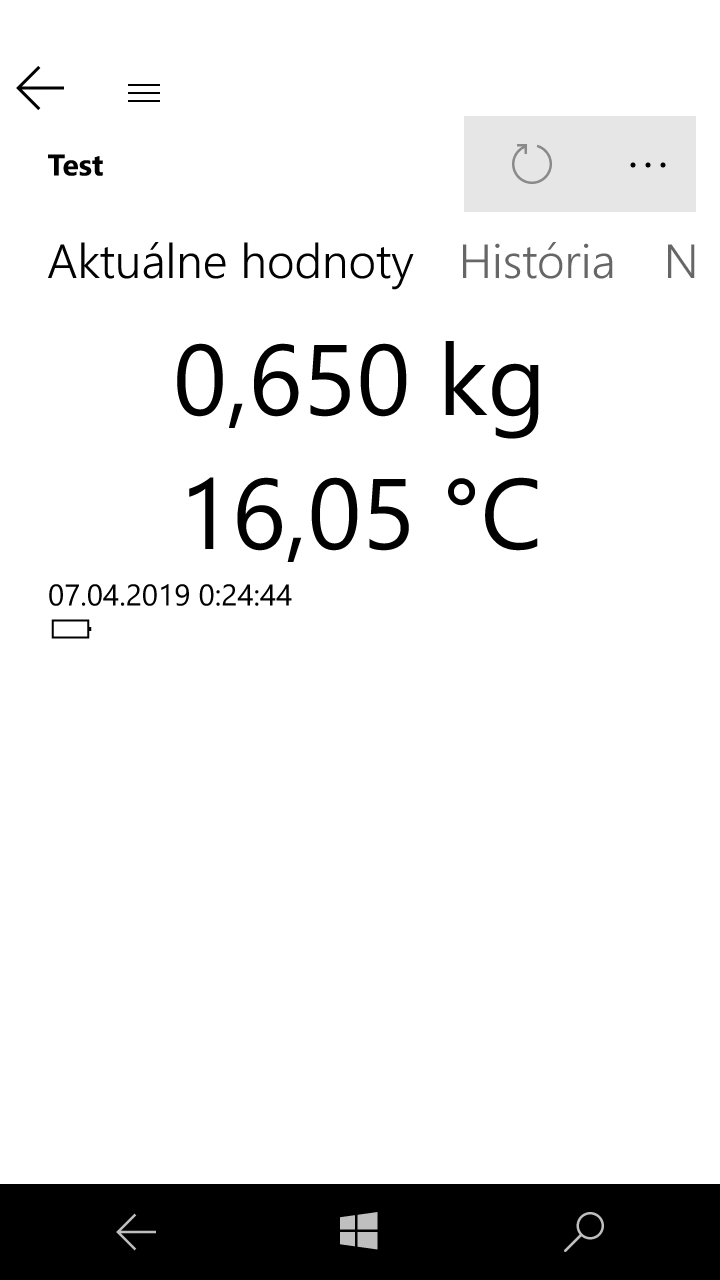The width and height of the screenshot is (720, 1280).
Task: Select the Aktuálne hodnoty tab
Action: coord(230,262)
